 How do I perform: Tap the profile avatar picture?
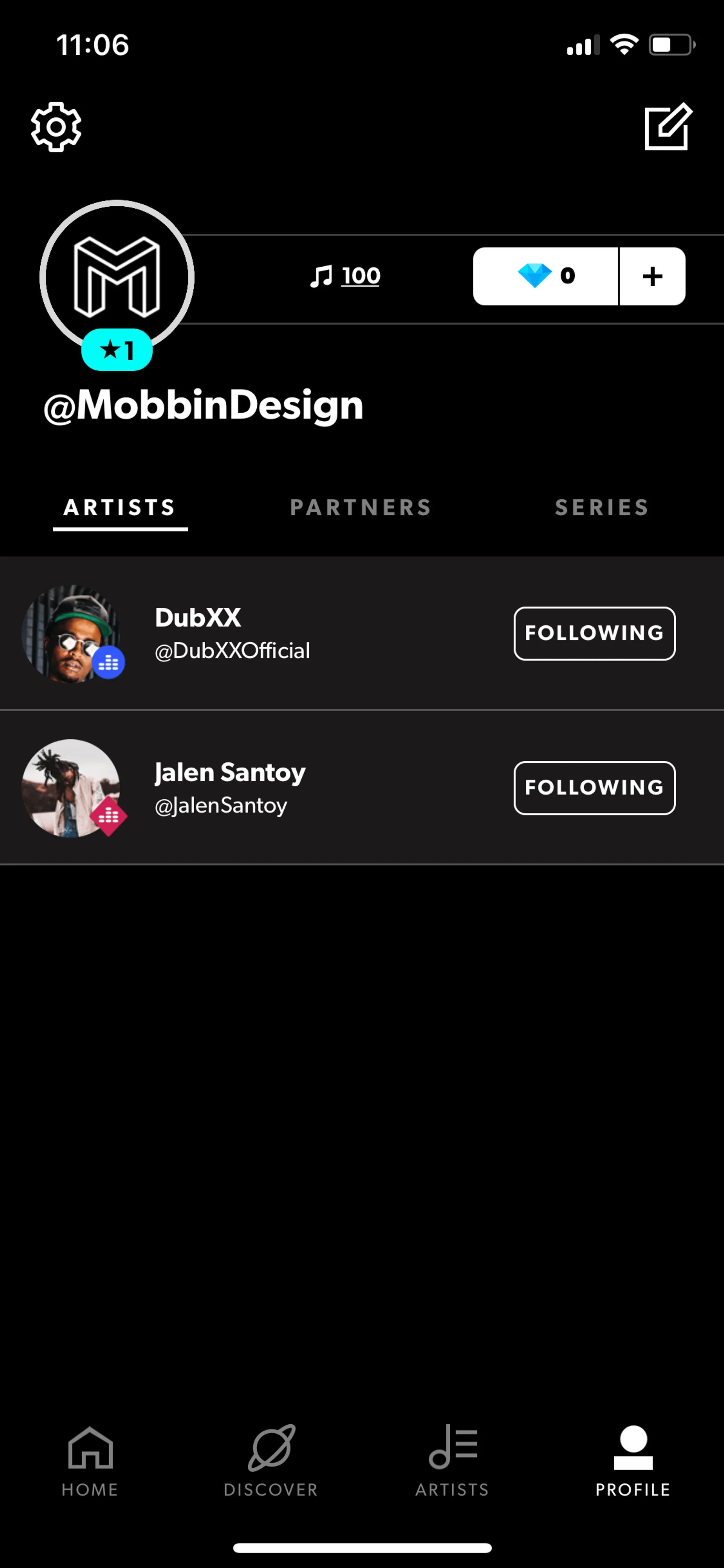tap(117, 277)
